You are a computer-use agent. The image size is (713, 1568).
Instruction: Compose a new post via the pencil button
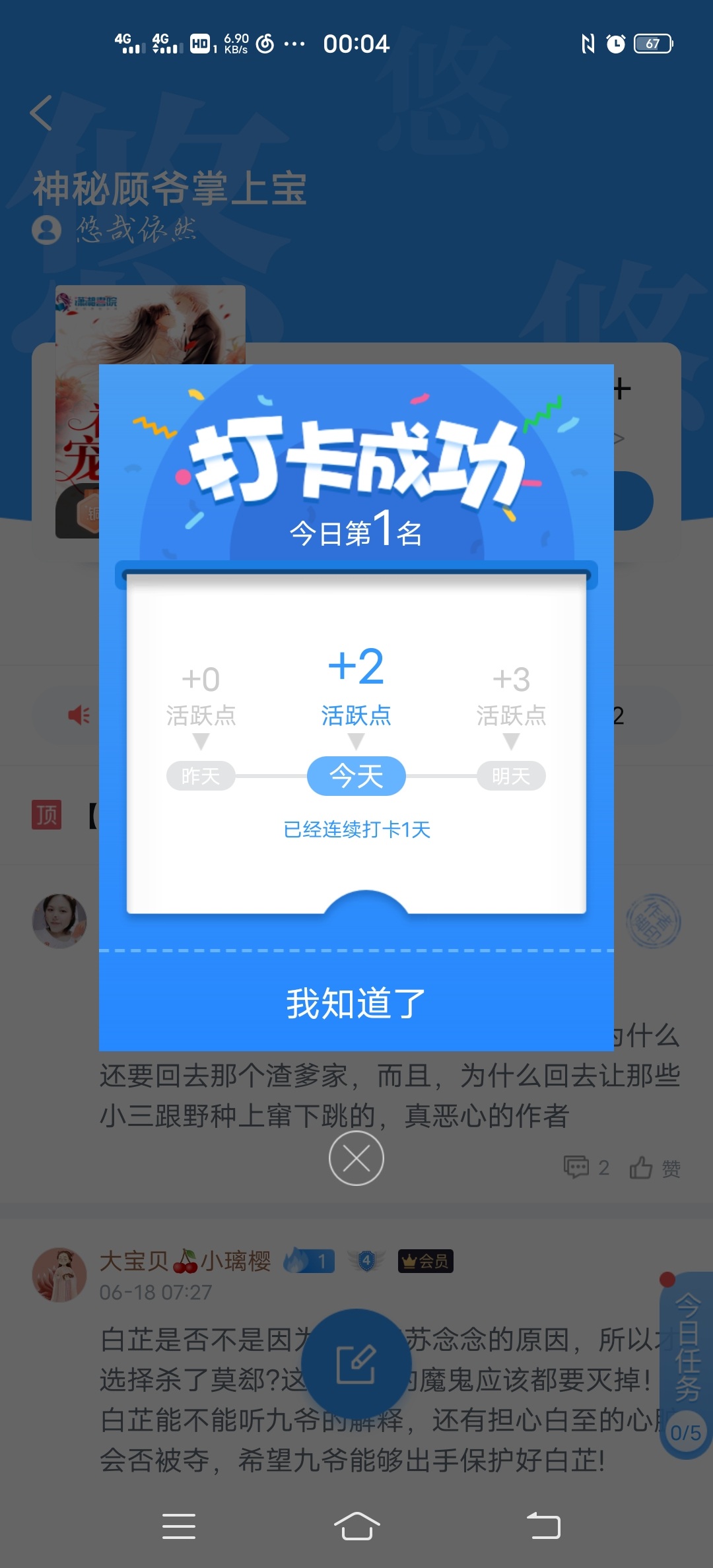pos(356,1364)
